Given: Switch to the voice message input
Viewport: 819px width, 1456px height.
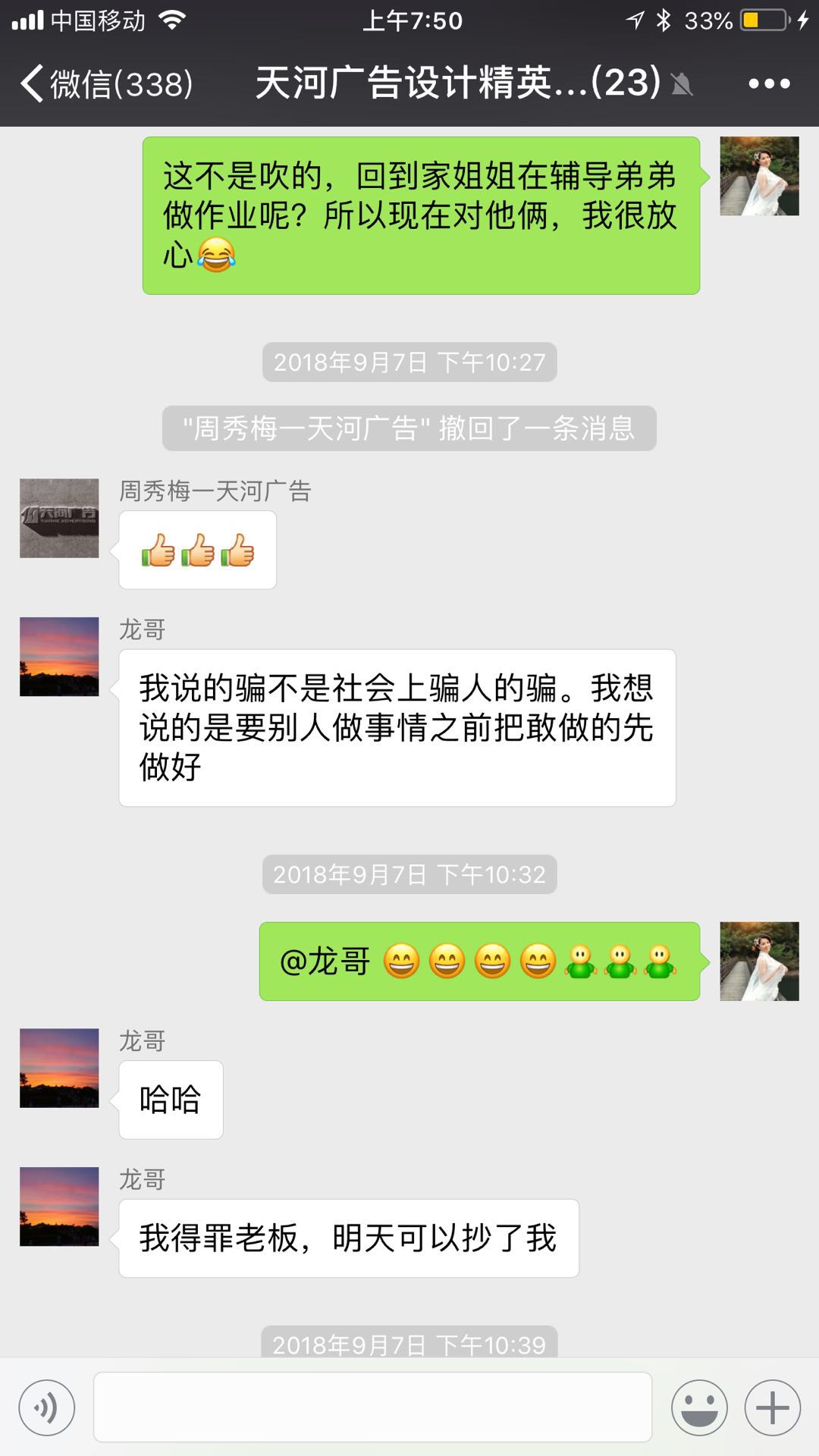Looking at the screenshot, I should tap(47, 1408).
